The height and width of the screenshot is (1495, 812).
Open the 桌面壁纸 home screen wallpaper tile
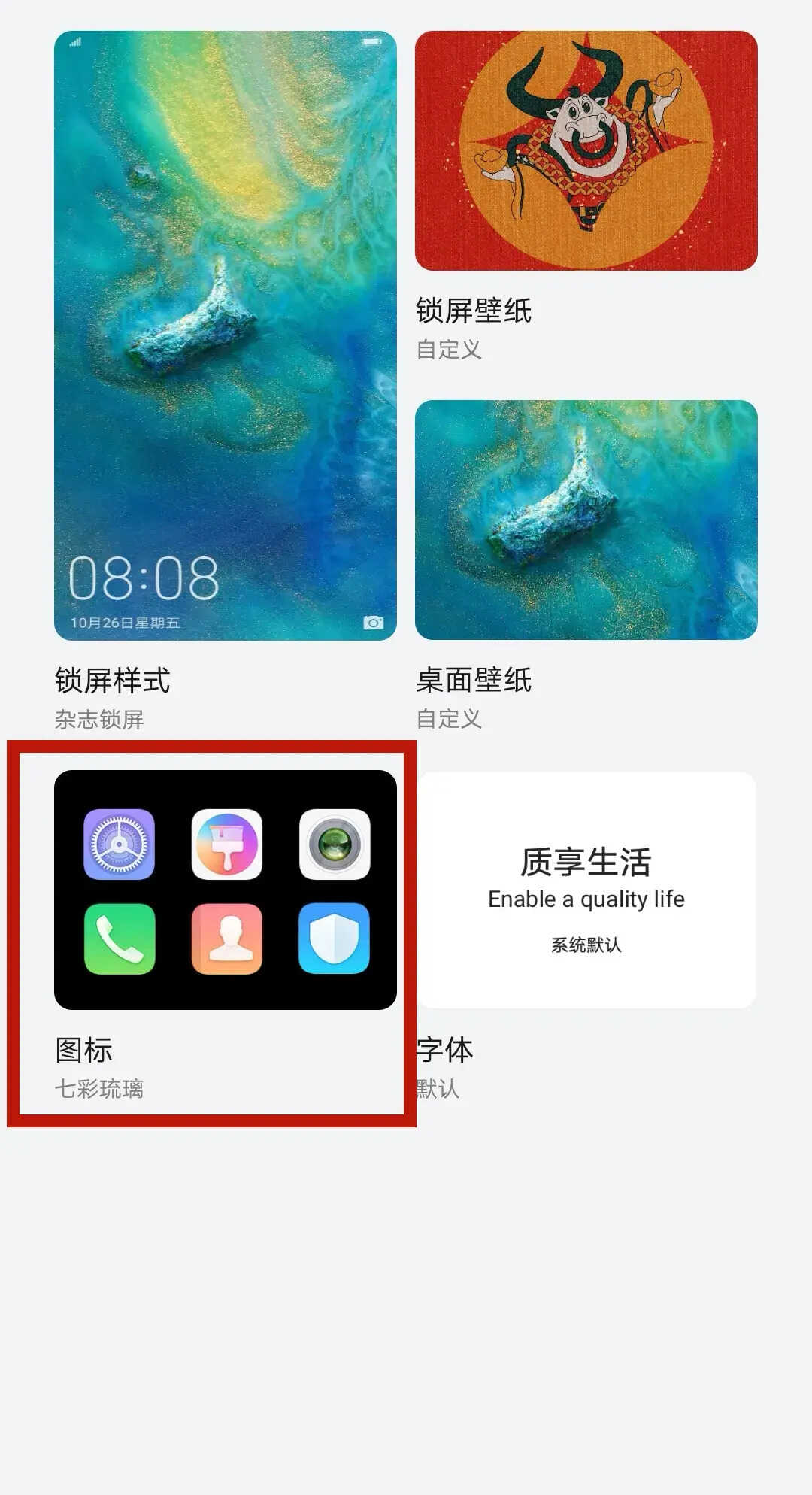[586, 520]
